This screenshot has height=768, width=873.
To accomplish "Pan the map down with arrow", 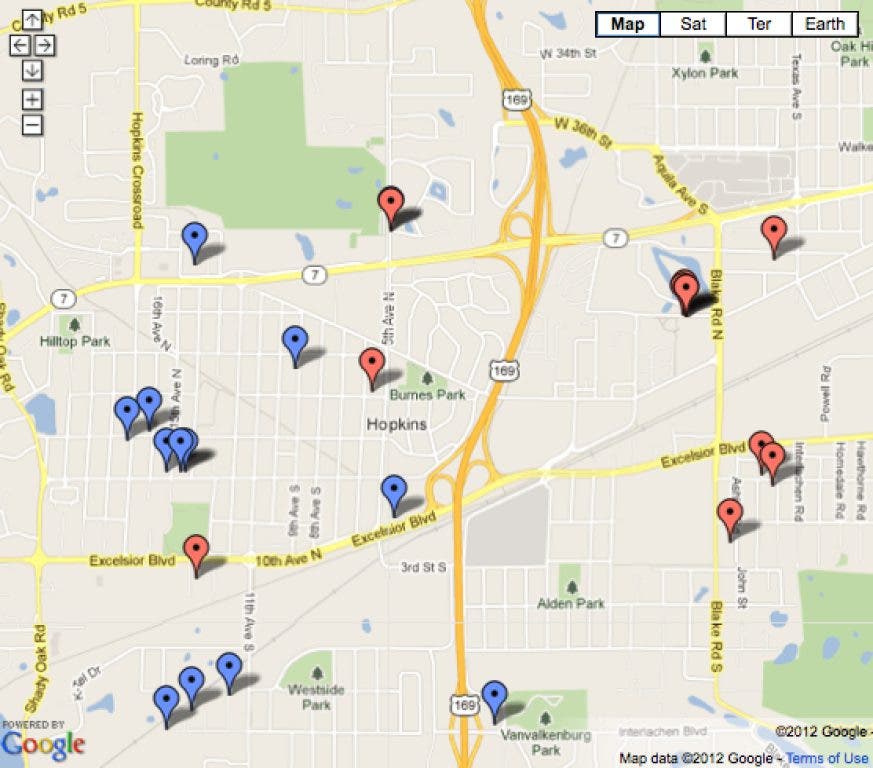I will (32, 71).
